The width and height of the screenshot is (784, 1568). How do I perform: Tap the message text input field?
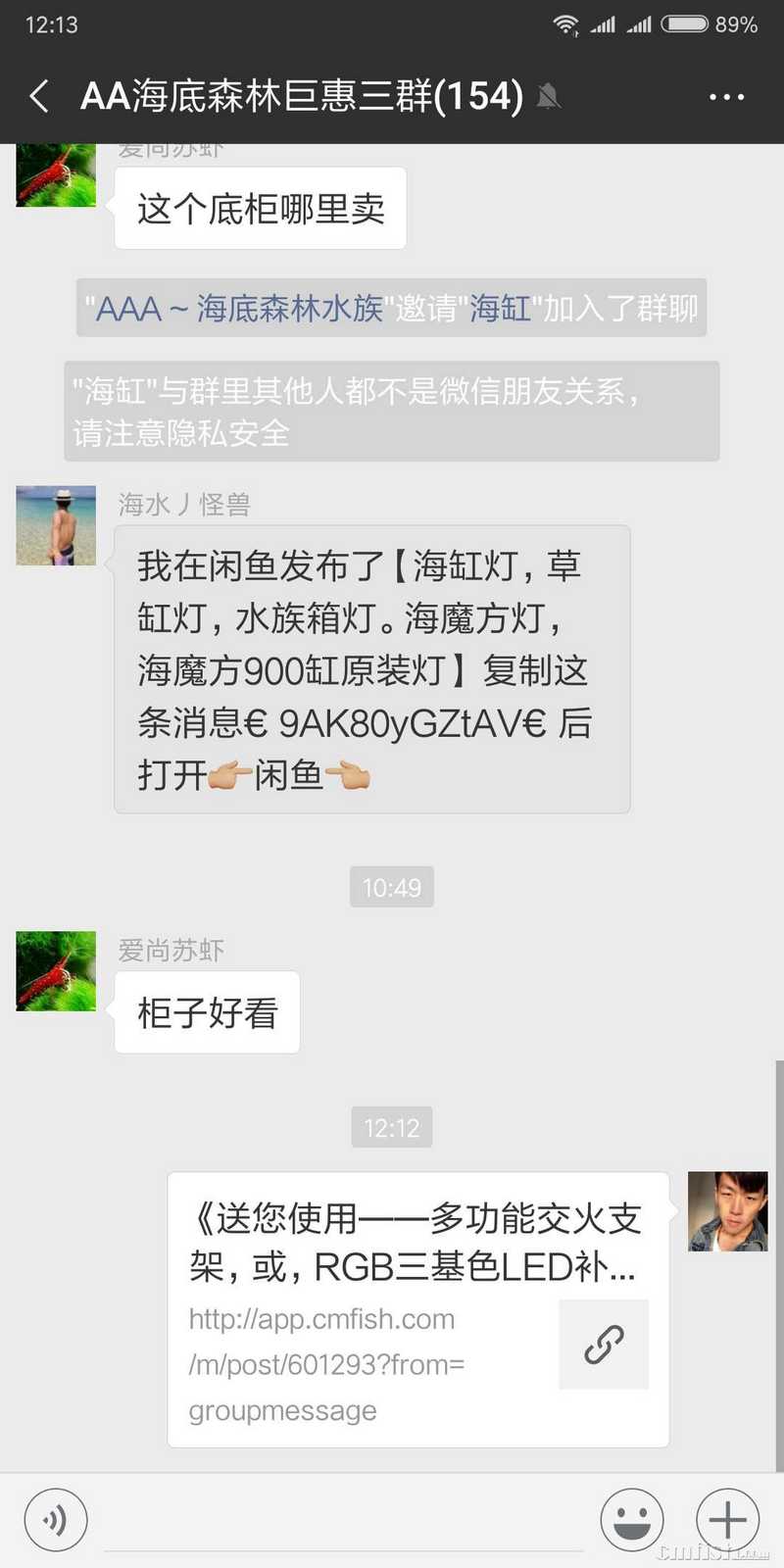pyautogui.click(x=343, y=1524)
